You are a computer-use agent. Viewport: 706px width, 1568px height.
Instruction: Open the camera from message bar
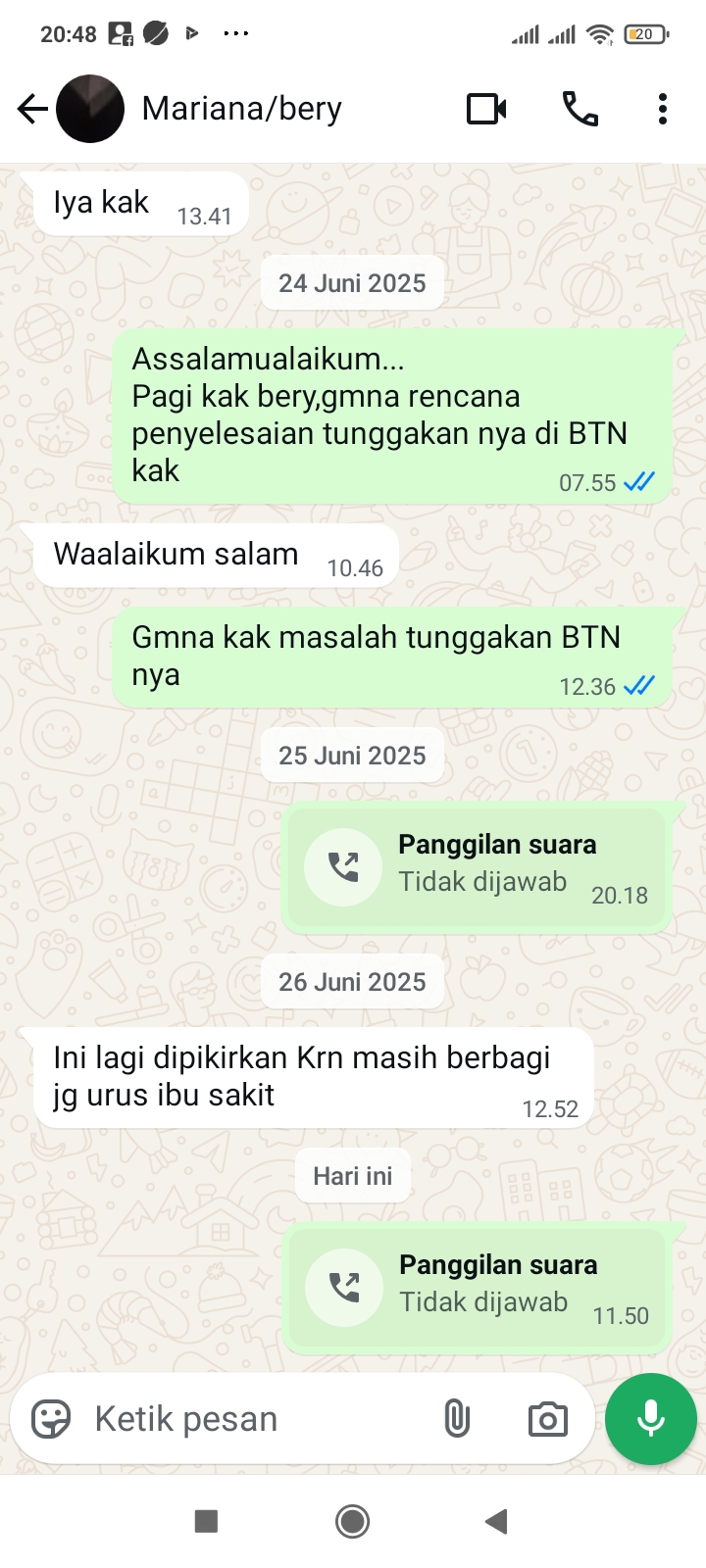pyautogui.click(x=547, y=1418)
